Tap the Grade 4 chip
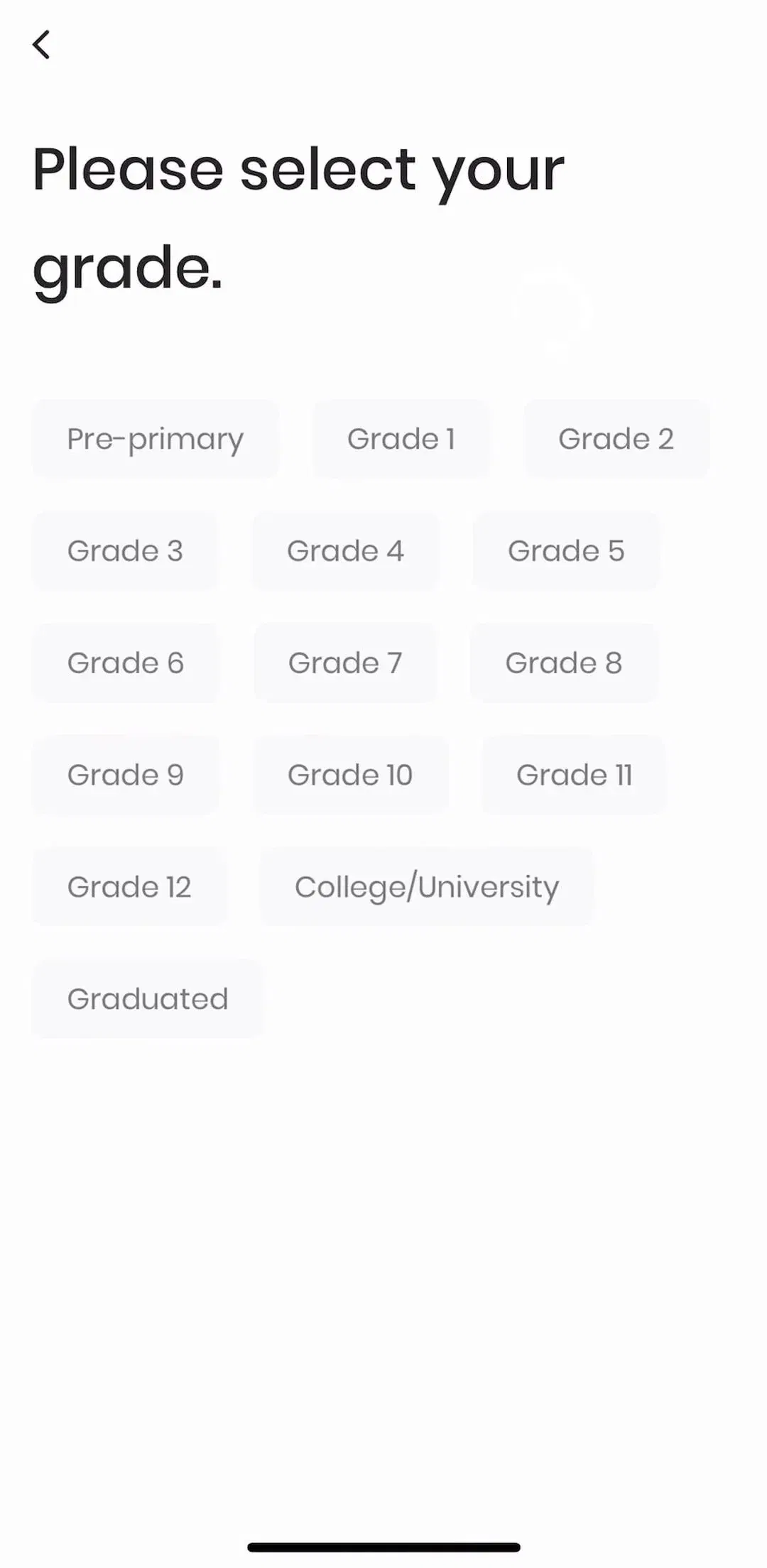The height and width of the screenshot is (1568, 767). pyautogui.click(x=346, y=551)
